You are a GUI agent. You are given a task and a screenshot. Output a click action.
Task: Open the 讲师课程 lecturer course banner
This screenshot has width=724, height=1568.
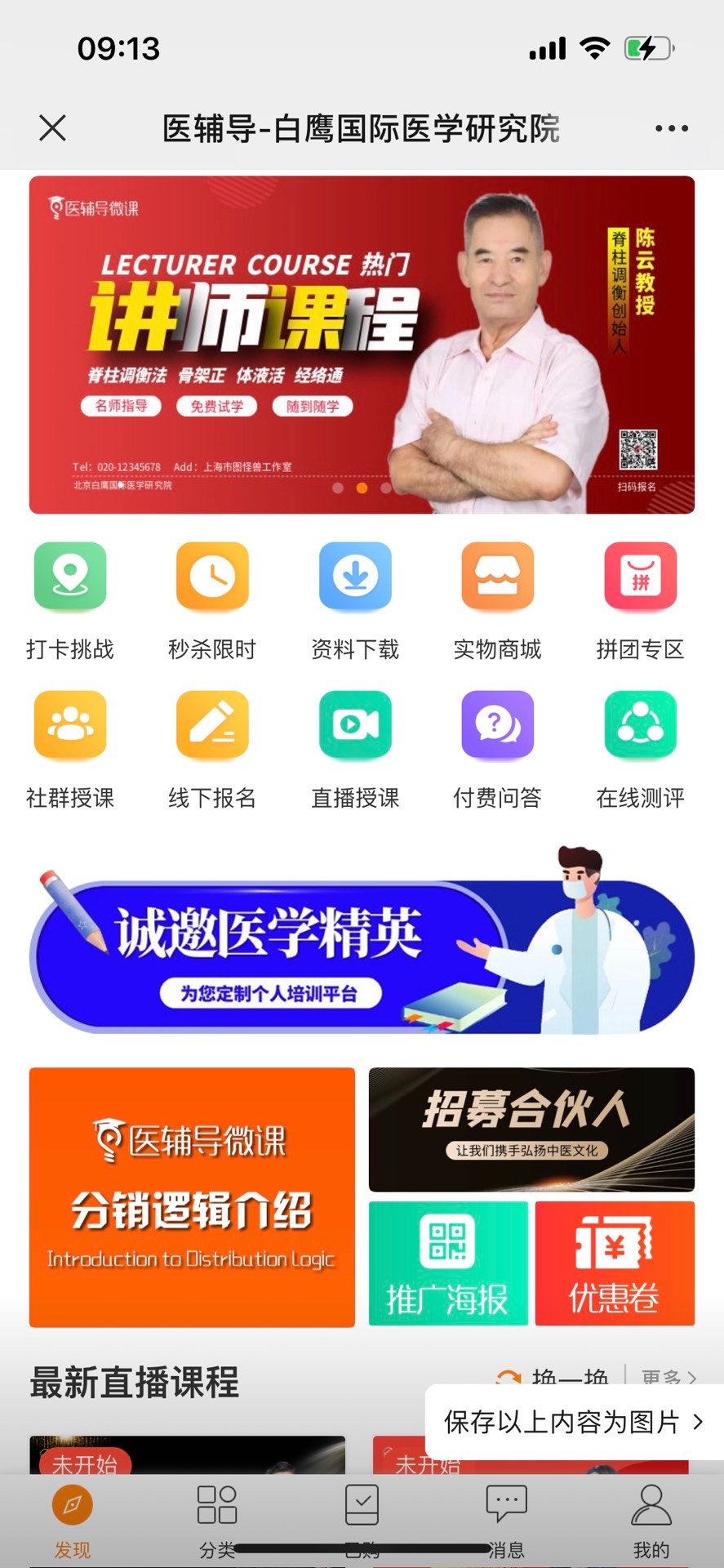point(362,345)
